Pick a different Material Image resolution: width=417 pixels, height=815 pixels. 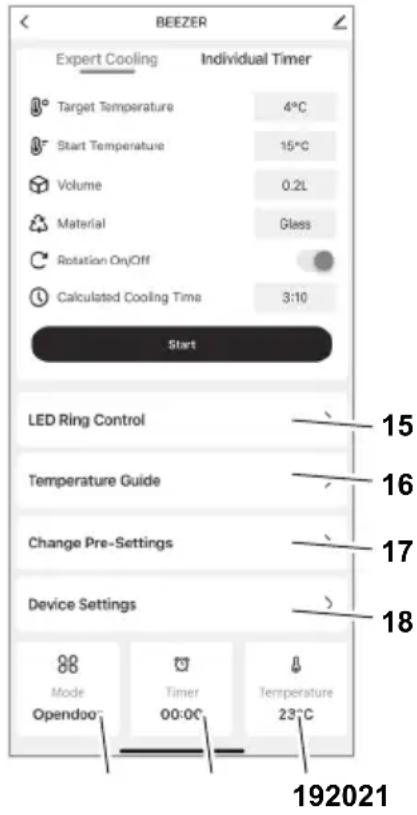pyautogui.click(x=295, y=225)
